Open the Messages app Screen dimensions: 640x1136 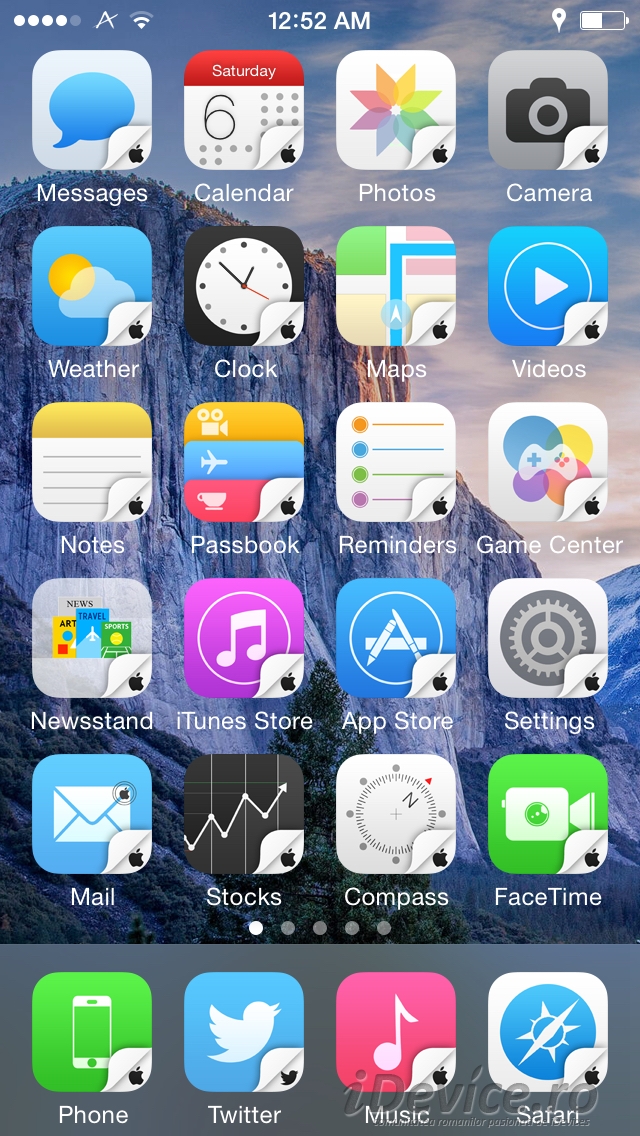[92, 110]
